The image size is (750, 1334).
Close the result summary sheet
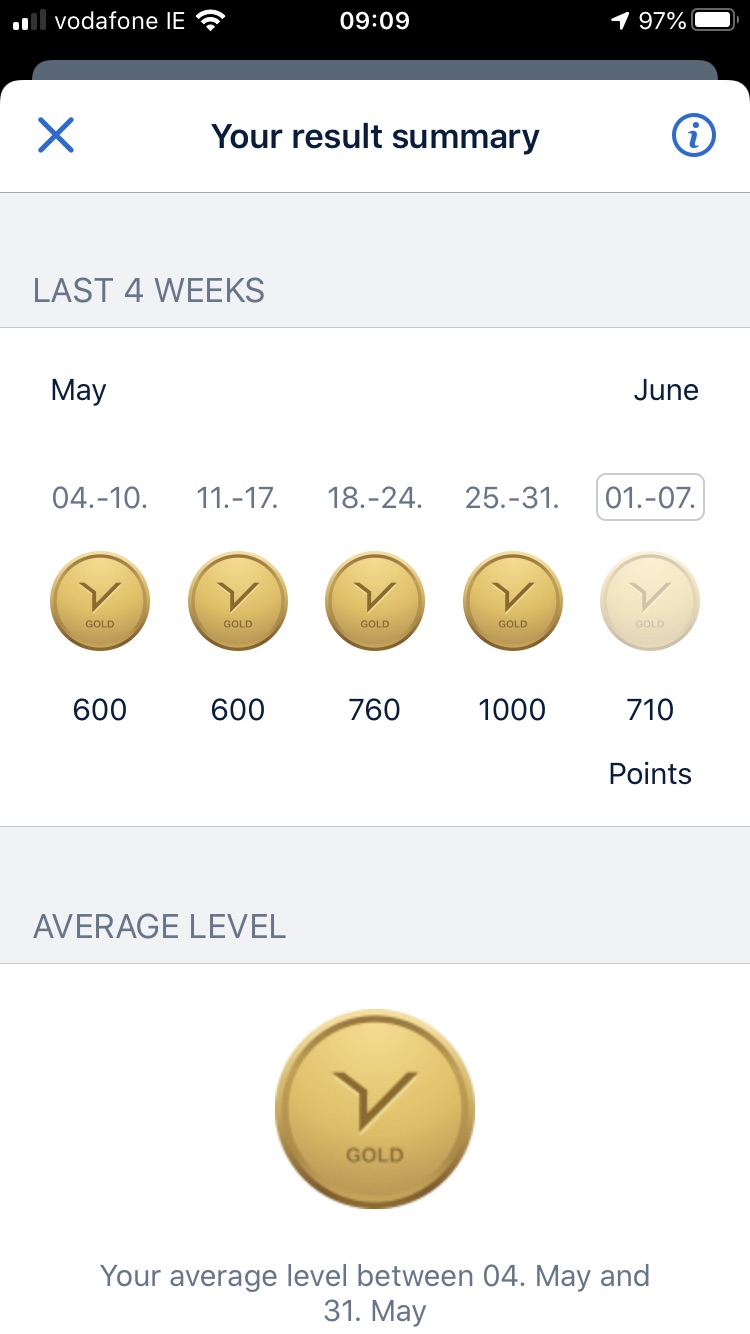[x=56, y=135]
